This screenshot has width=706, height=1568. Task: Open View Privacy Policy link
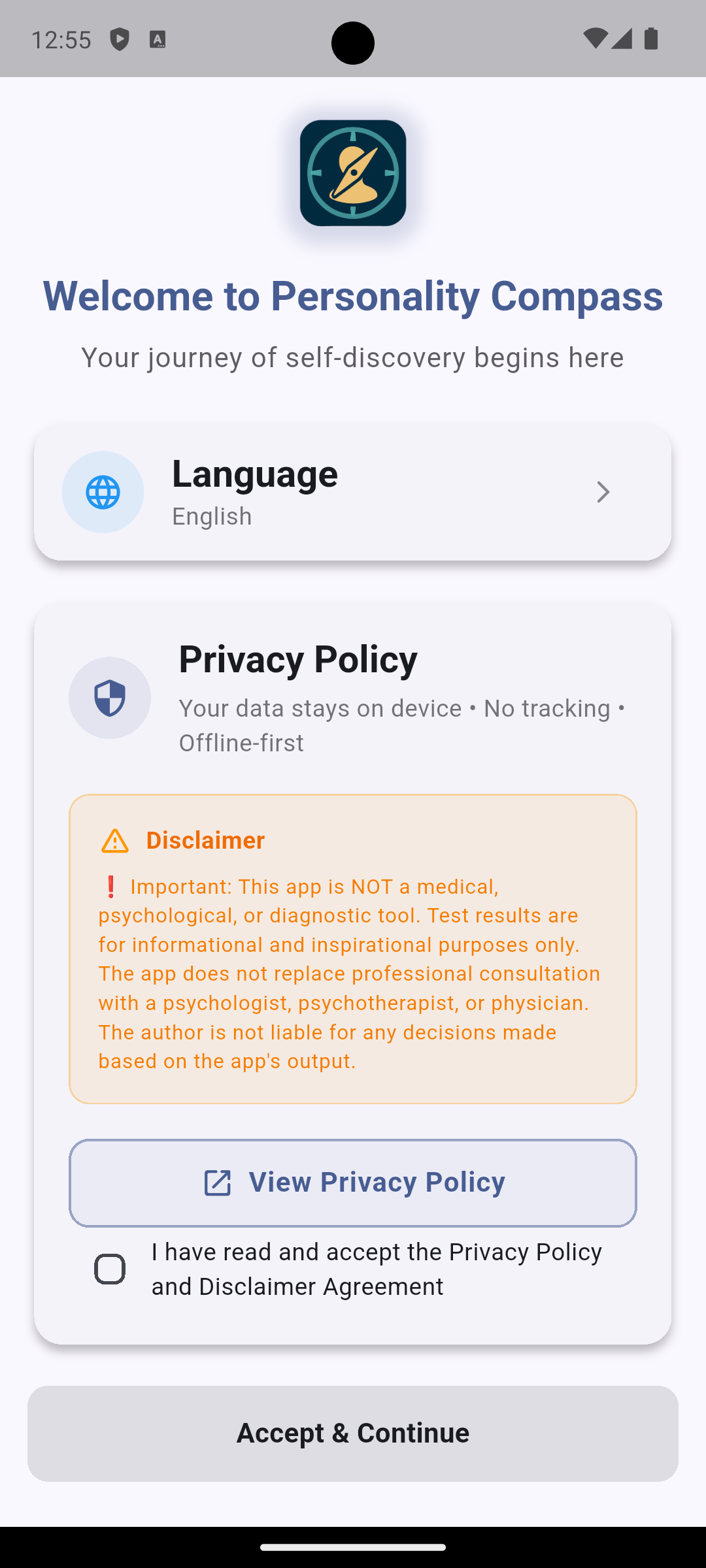(353, 1183)
